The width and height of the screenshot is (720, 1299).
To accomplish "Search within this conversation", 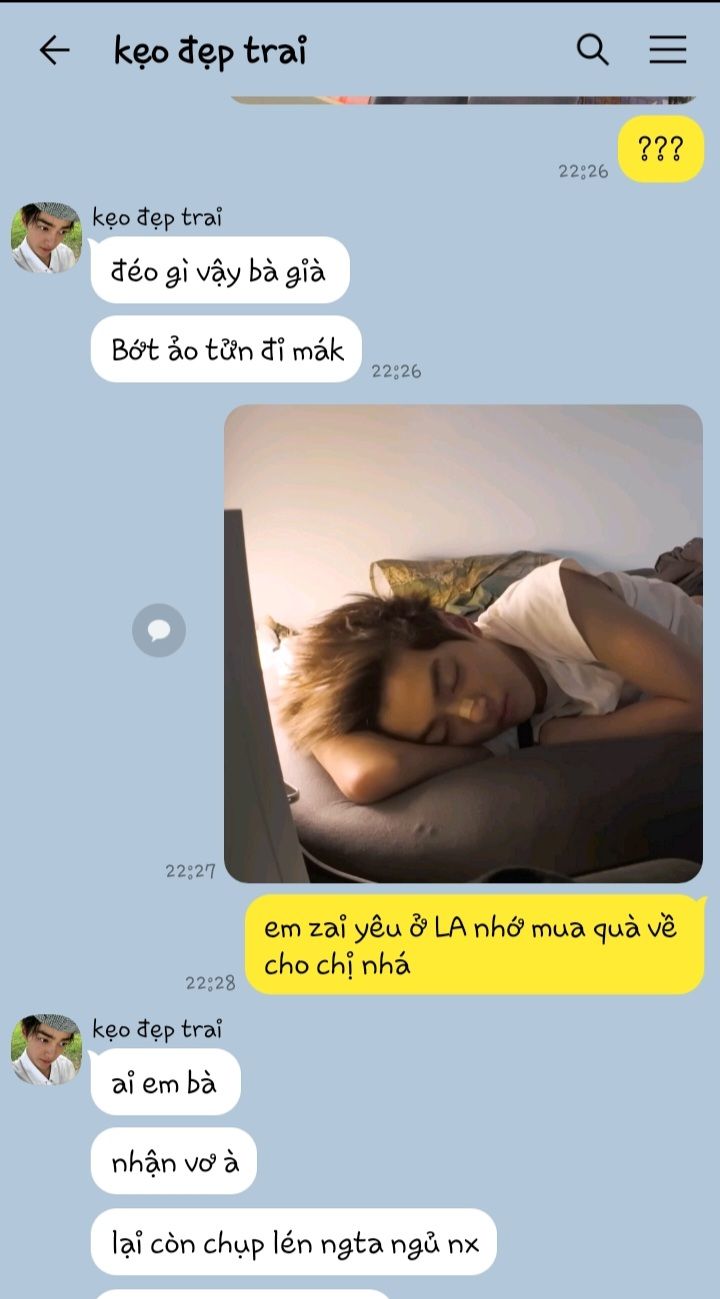I will click(592, 49).
